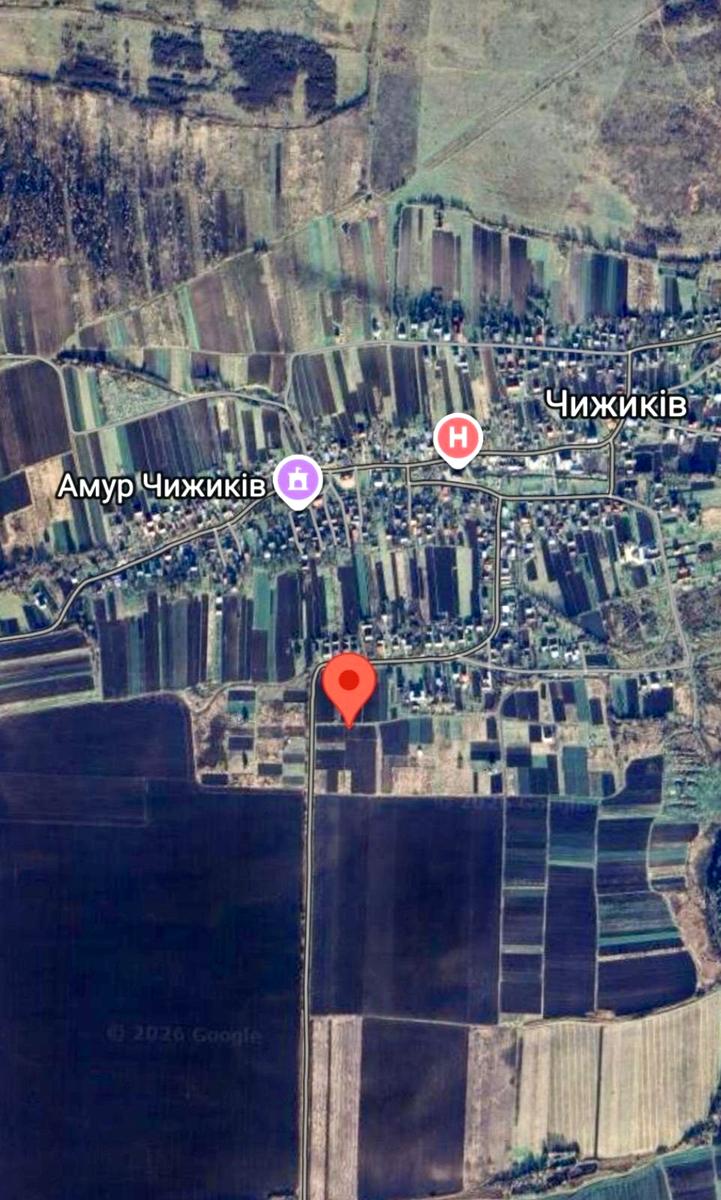Click the building symbol inside the purple circle
The image size is (721, 1200).
tap(297, 480)
